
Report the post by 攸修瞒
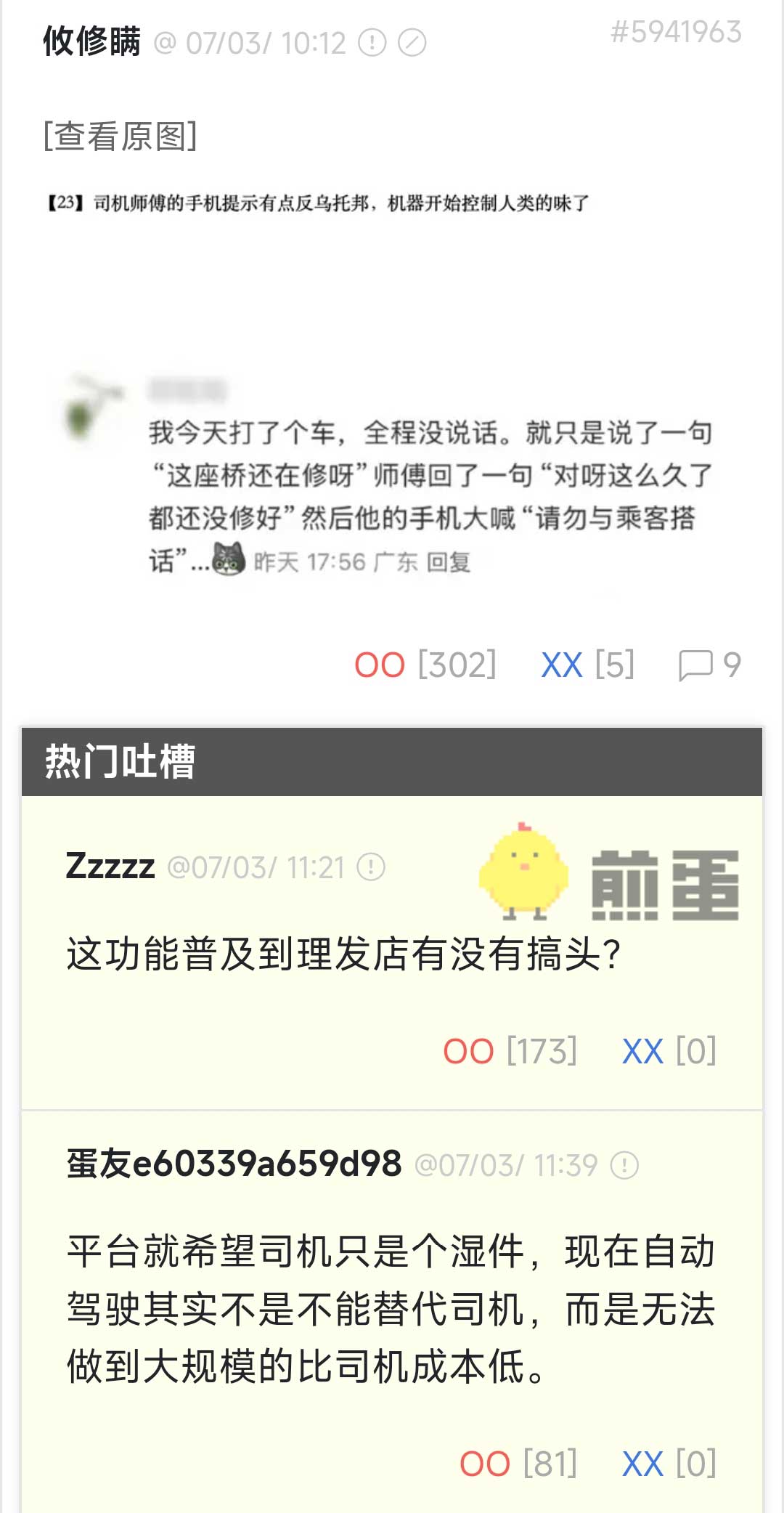[x=372, y=43]
